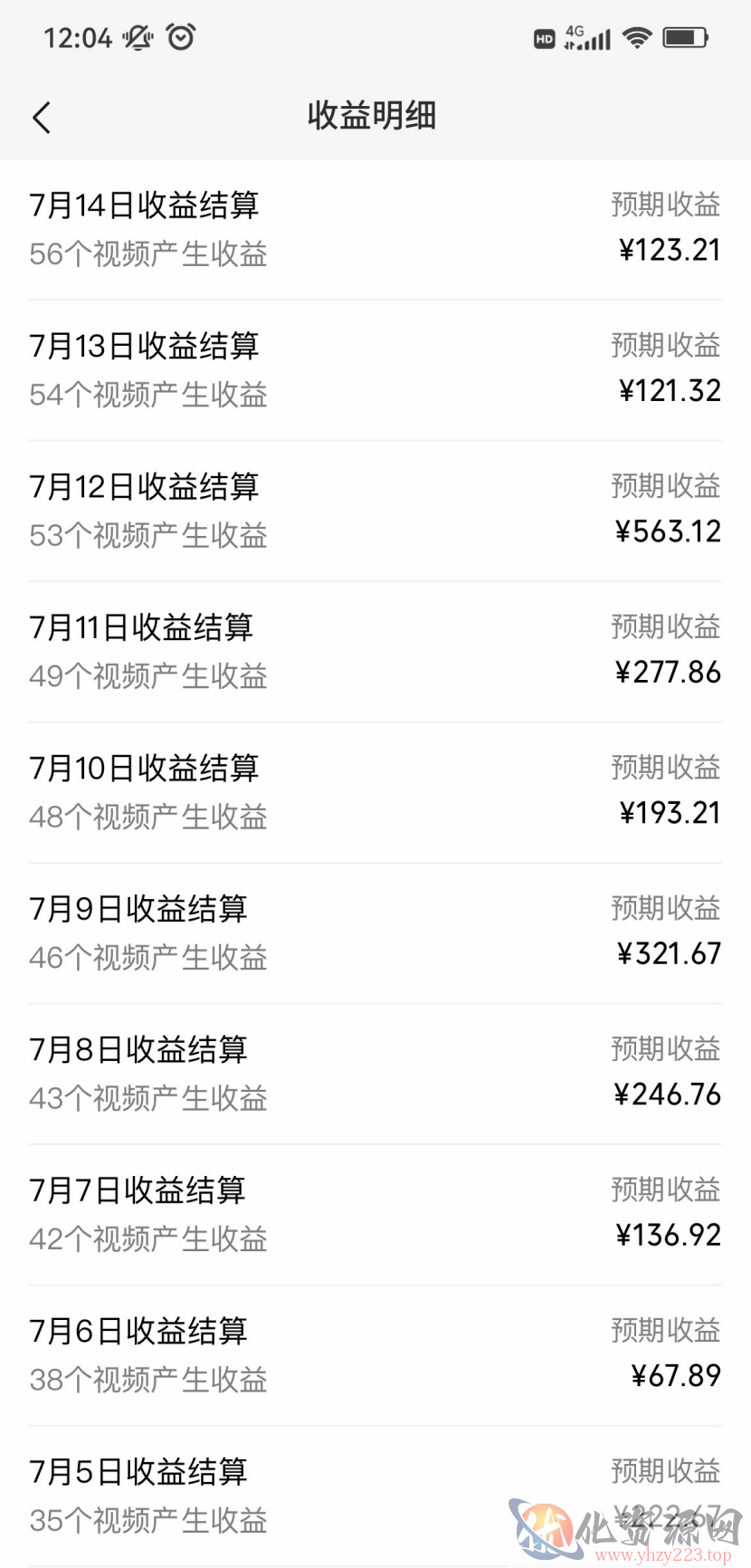Open the 7月13日收益结算 entry
Image resolution: width=751 pixels, height=1568 pixels.
tap(375, 370)
